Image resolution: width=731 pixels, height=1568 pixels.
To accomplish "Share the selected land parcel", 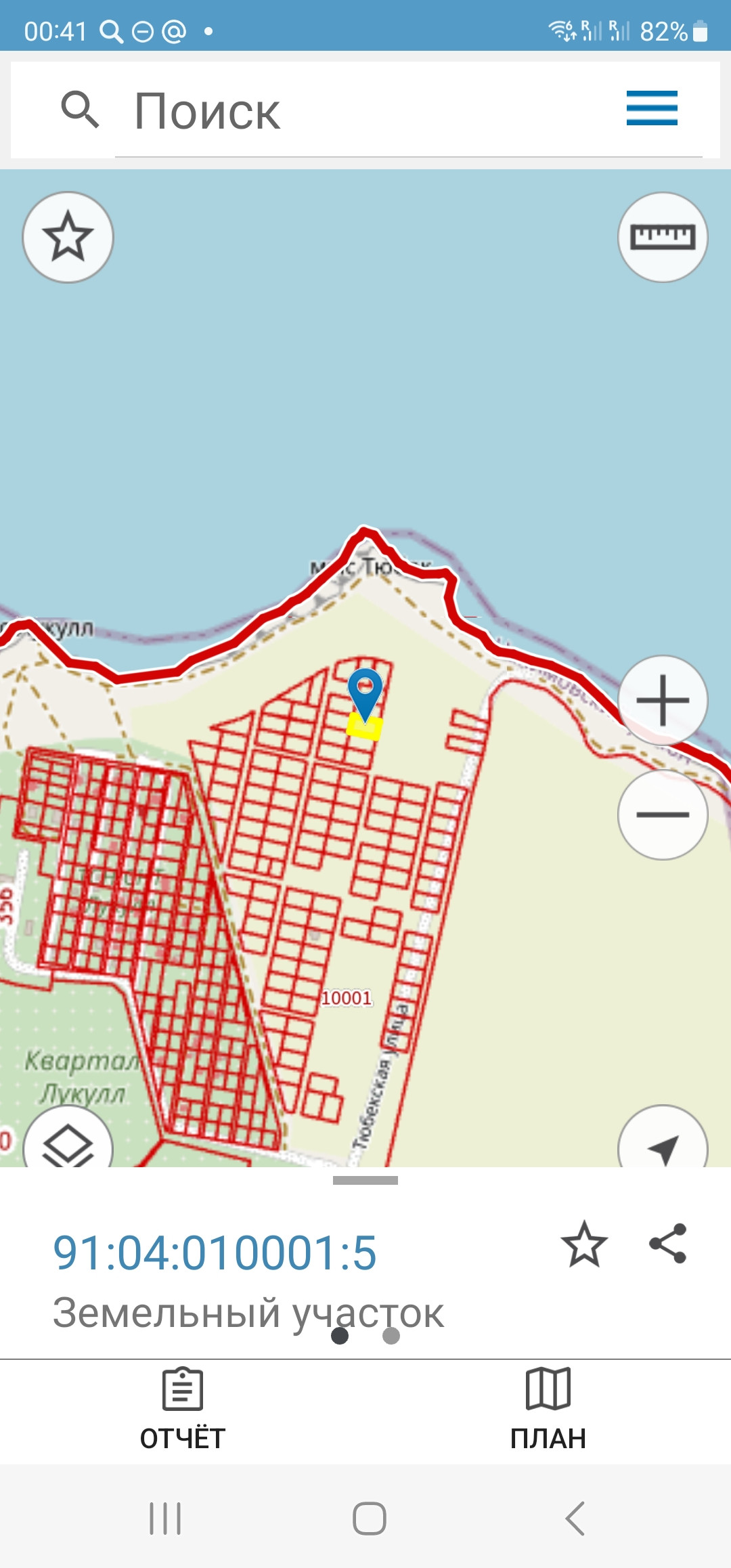I will pos(668,1244).
